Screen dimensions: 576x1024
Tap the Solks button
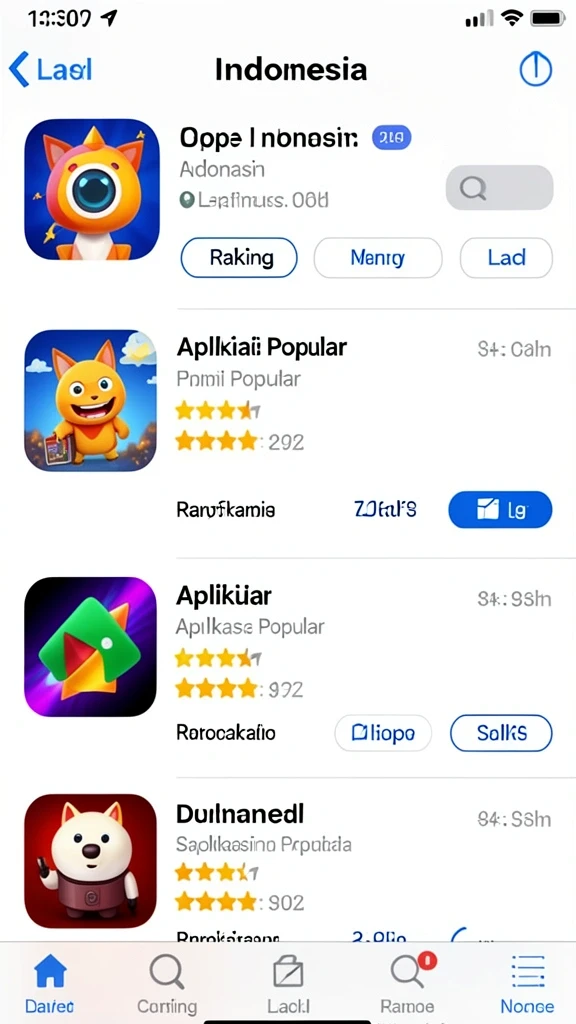click(501, 733)
